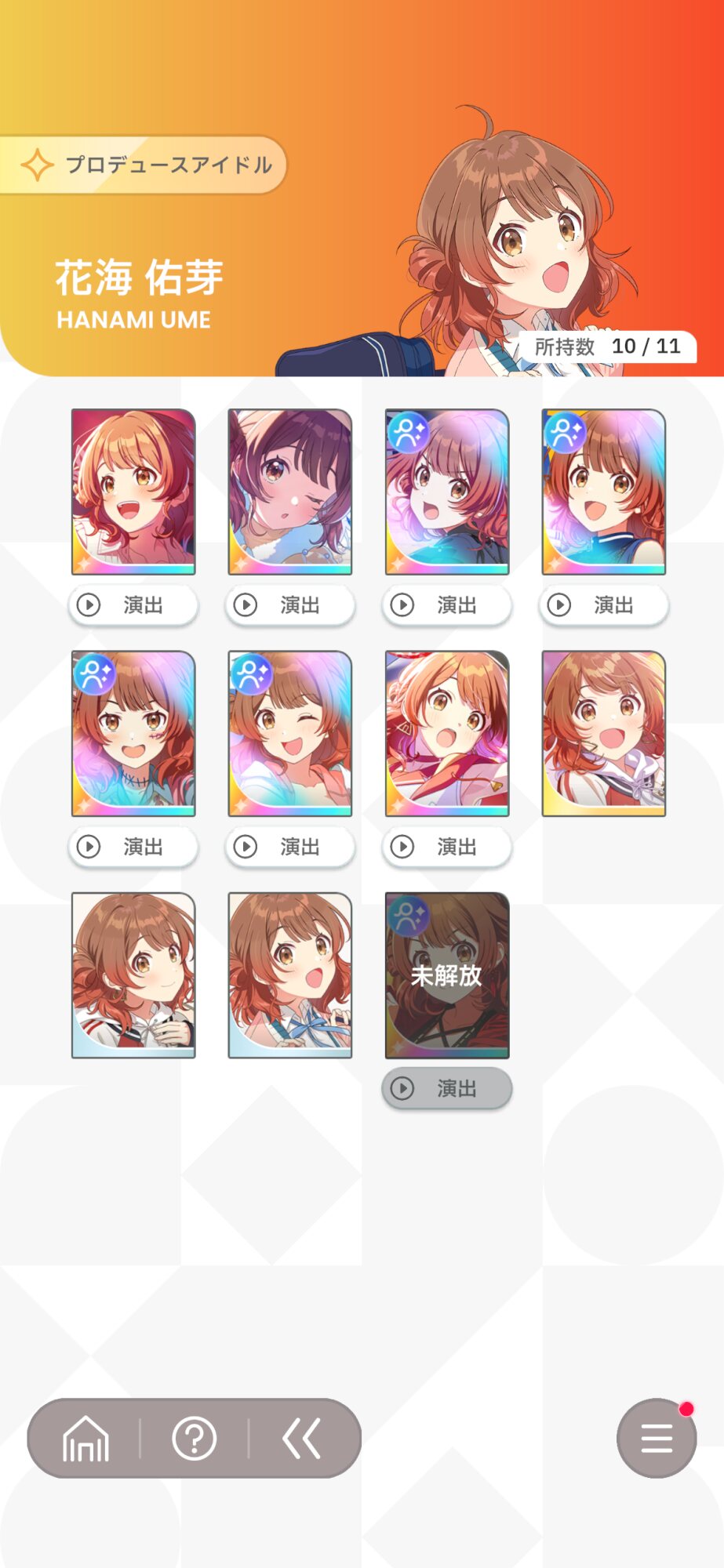
Task: Open the first idol card with red background
Action: [x=133, y=492]
